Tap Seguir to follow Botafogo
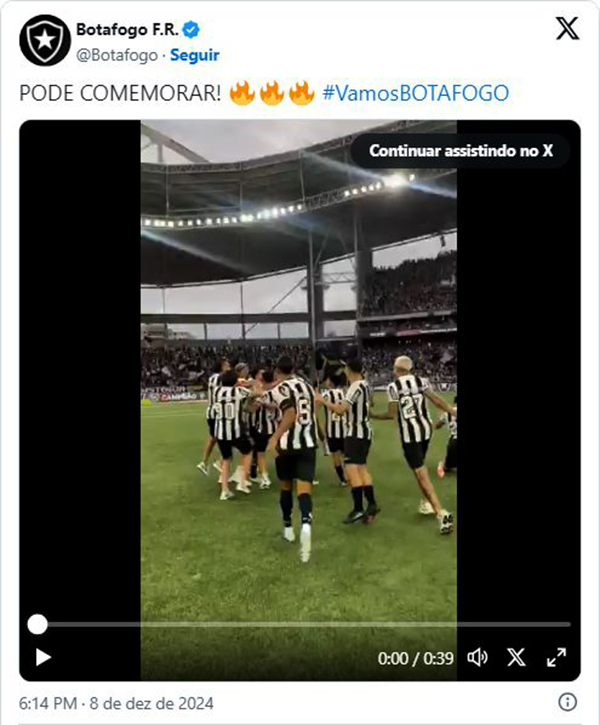 click(194, 55)
